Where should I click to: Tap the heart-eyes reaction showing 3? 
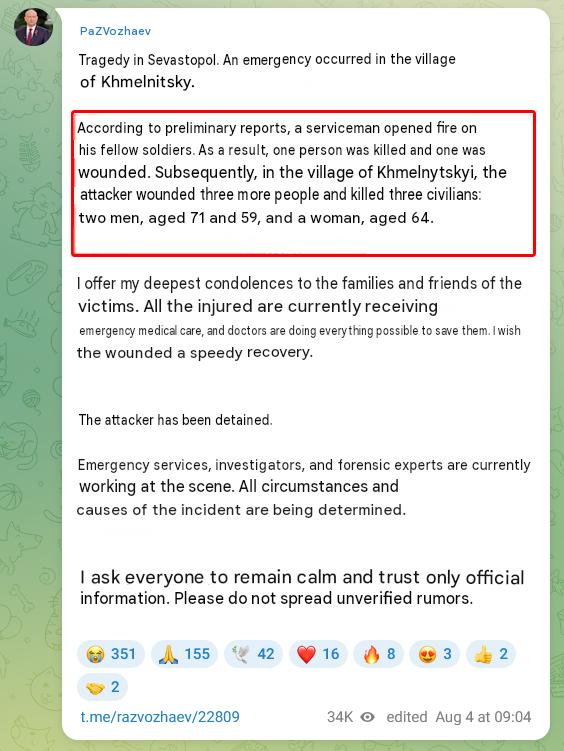(x=434, y=654)
